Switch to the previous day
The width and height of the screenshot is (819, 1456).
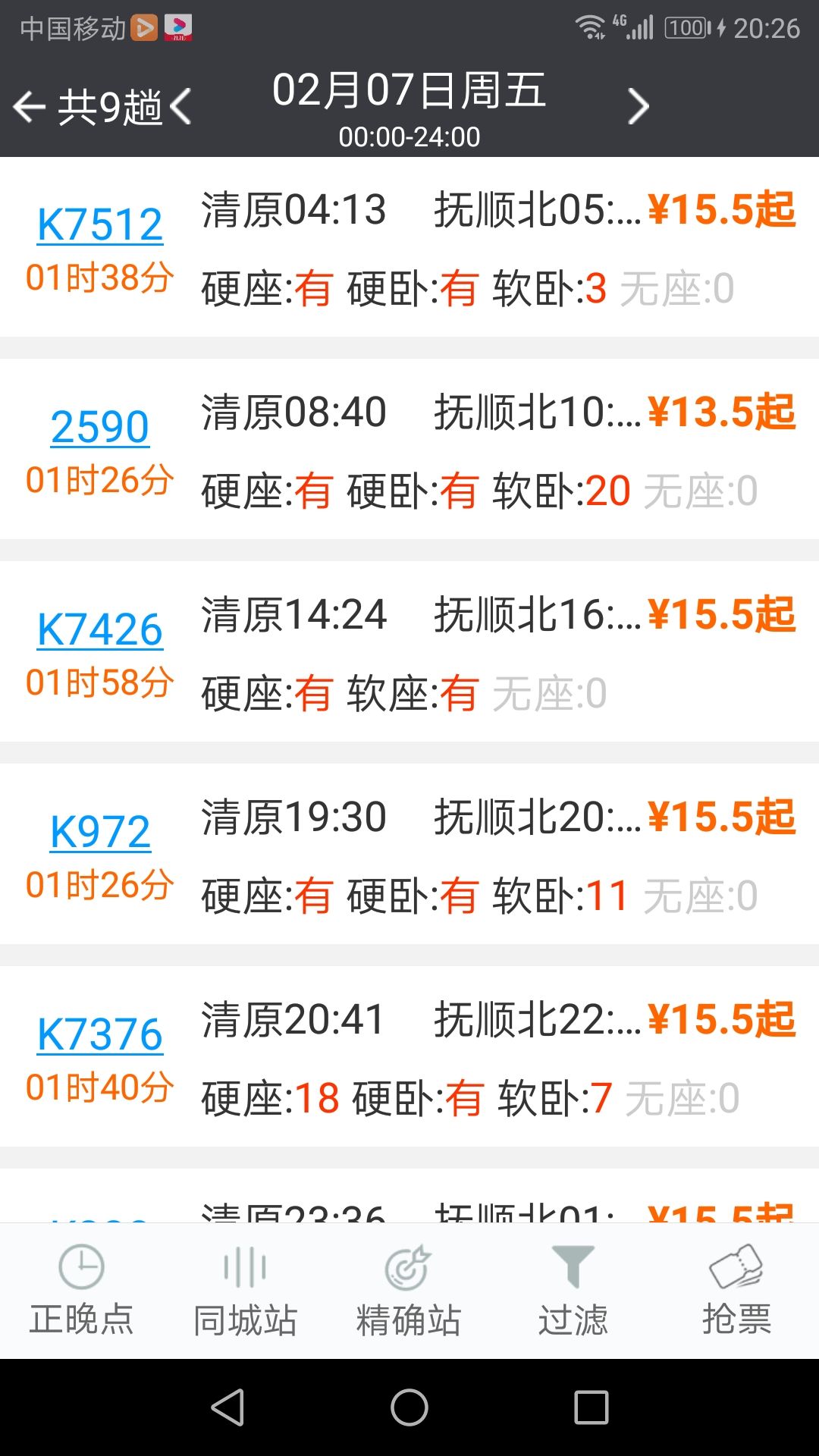click(x=180, y=106)
